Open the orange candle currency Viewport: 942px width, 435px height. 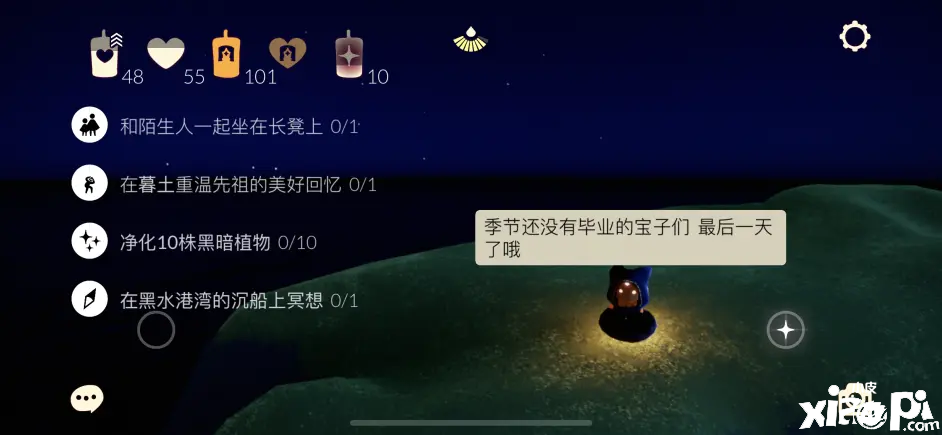[227, 55]
